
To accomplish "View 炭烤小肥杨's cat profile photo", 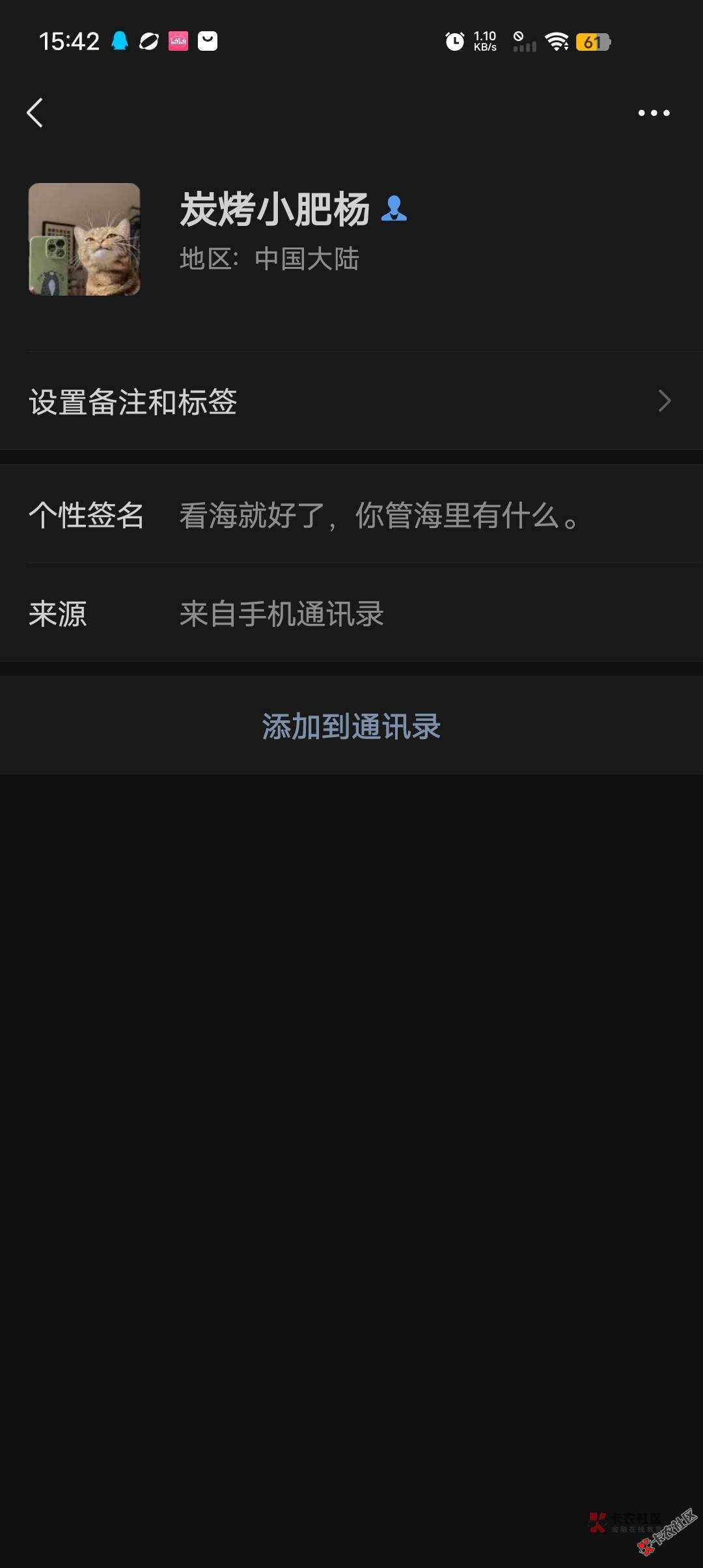I will pos(84,239).
